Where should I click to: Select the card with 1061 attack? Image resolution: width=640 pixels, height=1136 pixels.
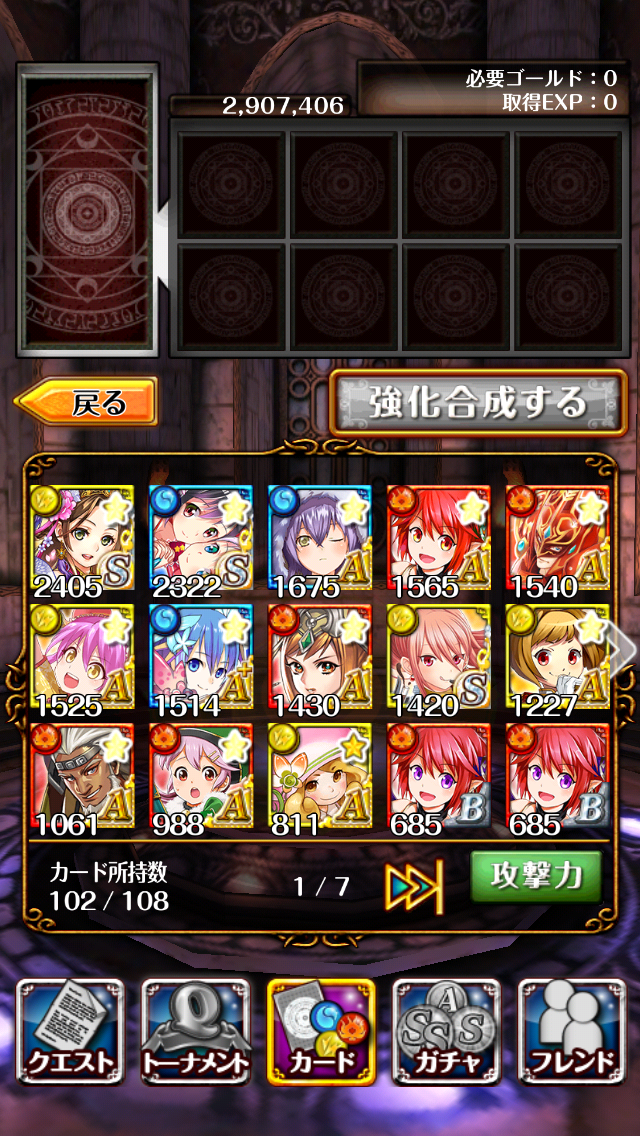click(83, 780)
